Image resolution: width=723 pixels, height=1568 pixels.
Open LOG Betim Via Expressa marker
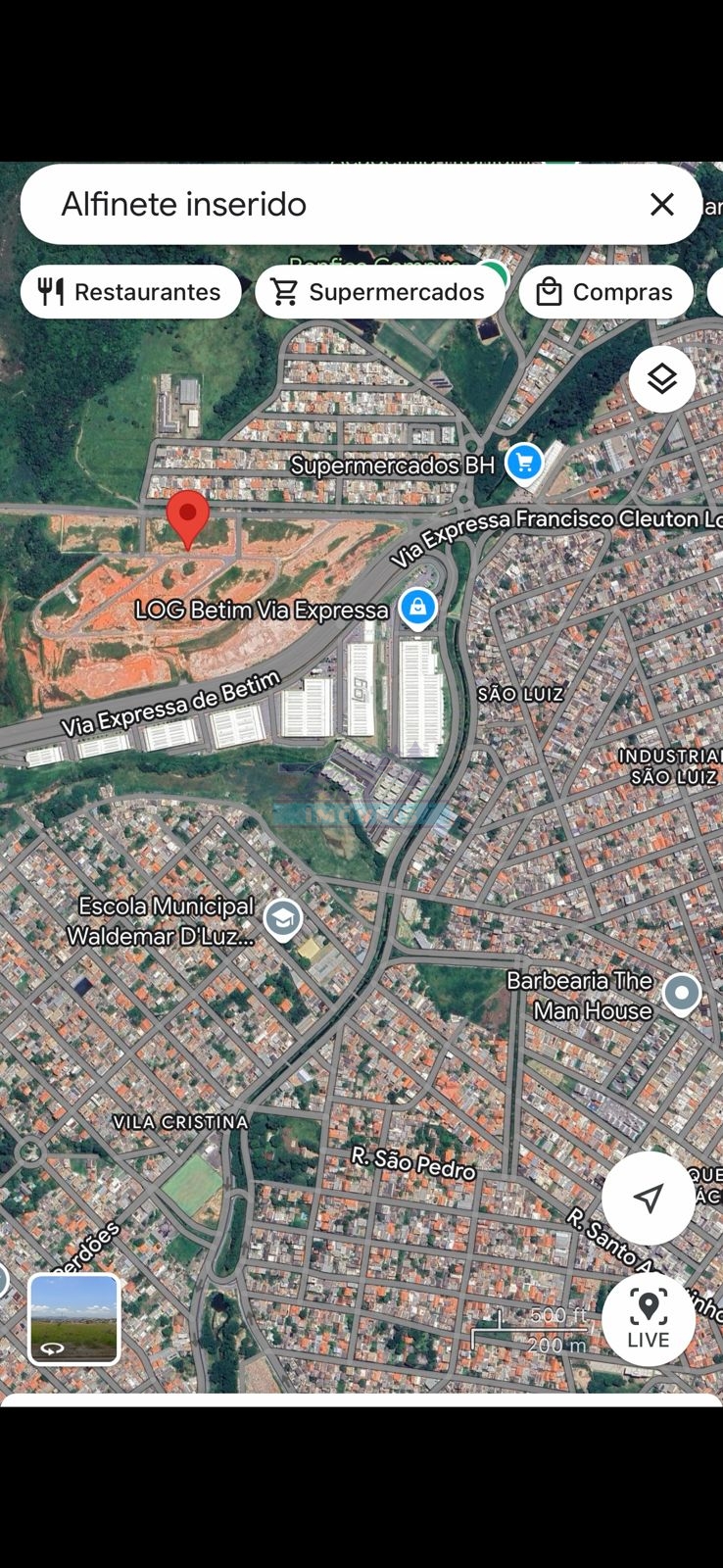(x=418, y=608)
